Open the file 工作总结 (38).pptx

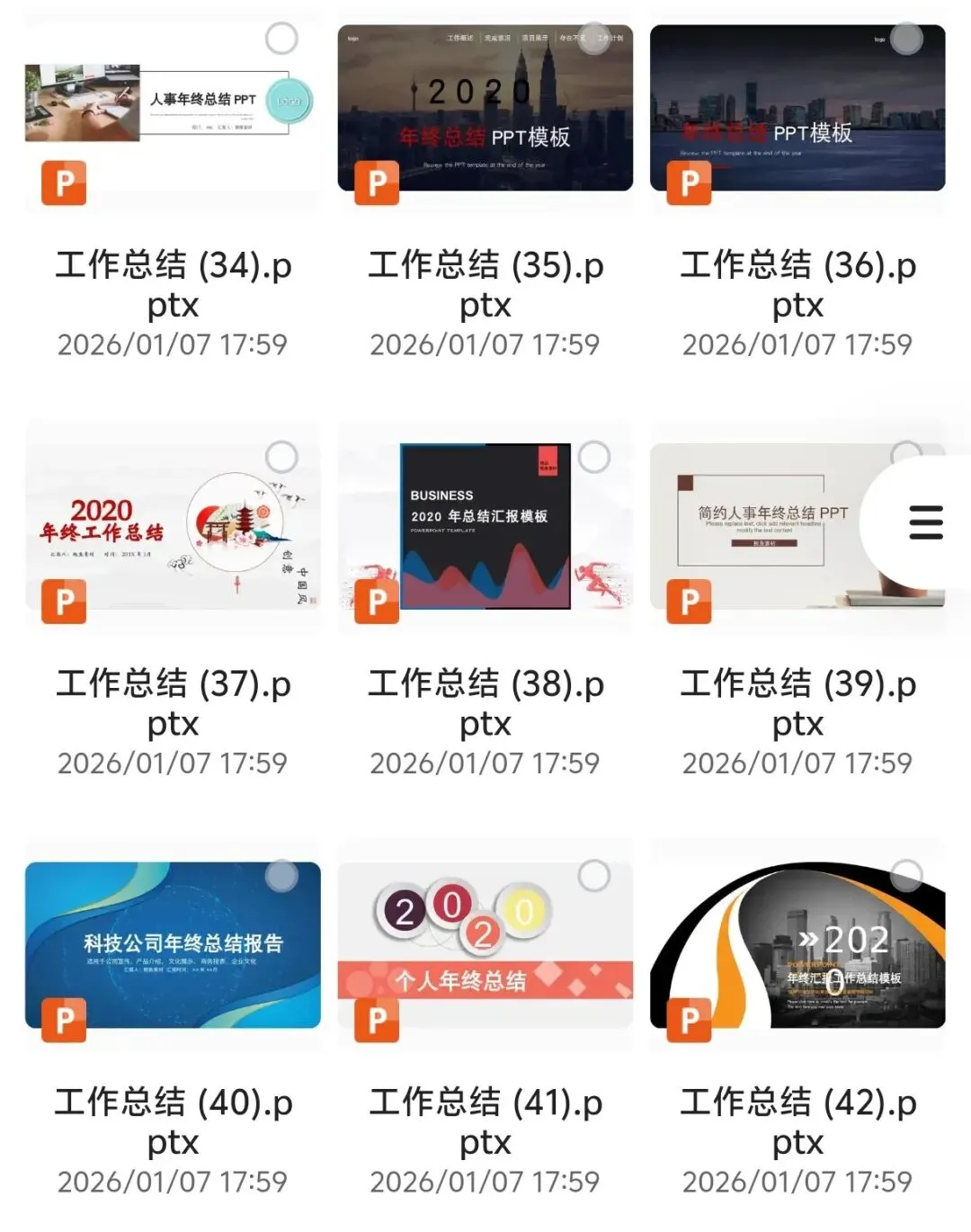pos(485,531)
